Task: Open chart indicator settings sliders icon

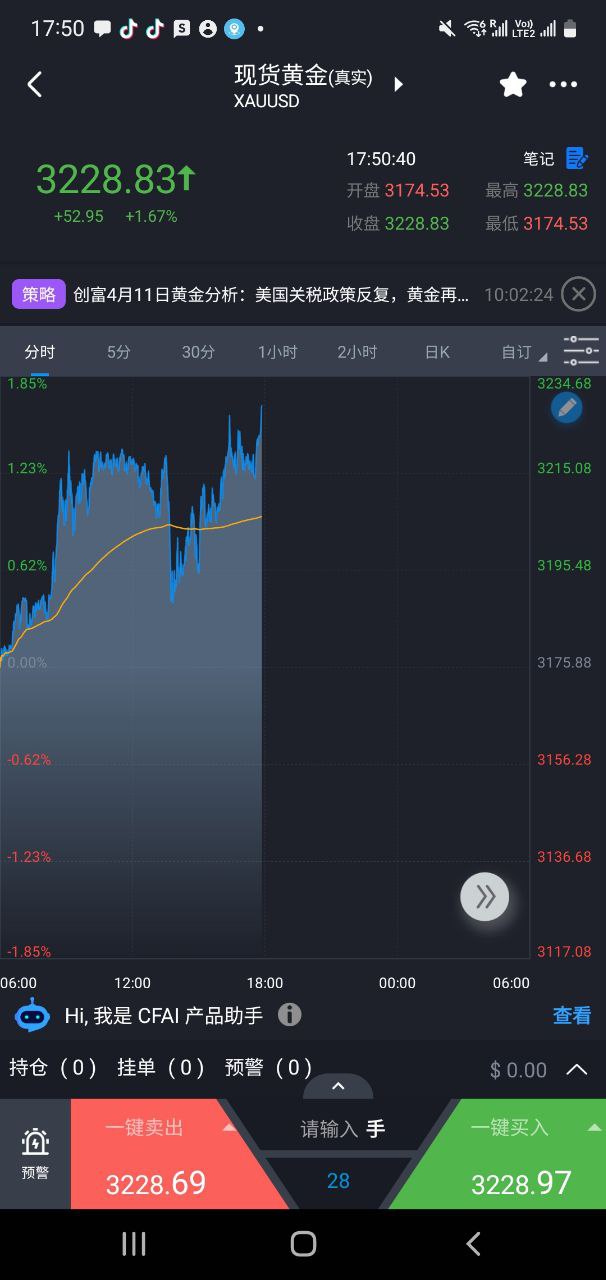Action: [581, 351]
